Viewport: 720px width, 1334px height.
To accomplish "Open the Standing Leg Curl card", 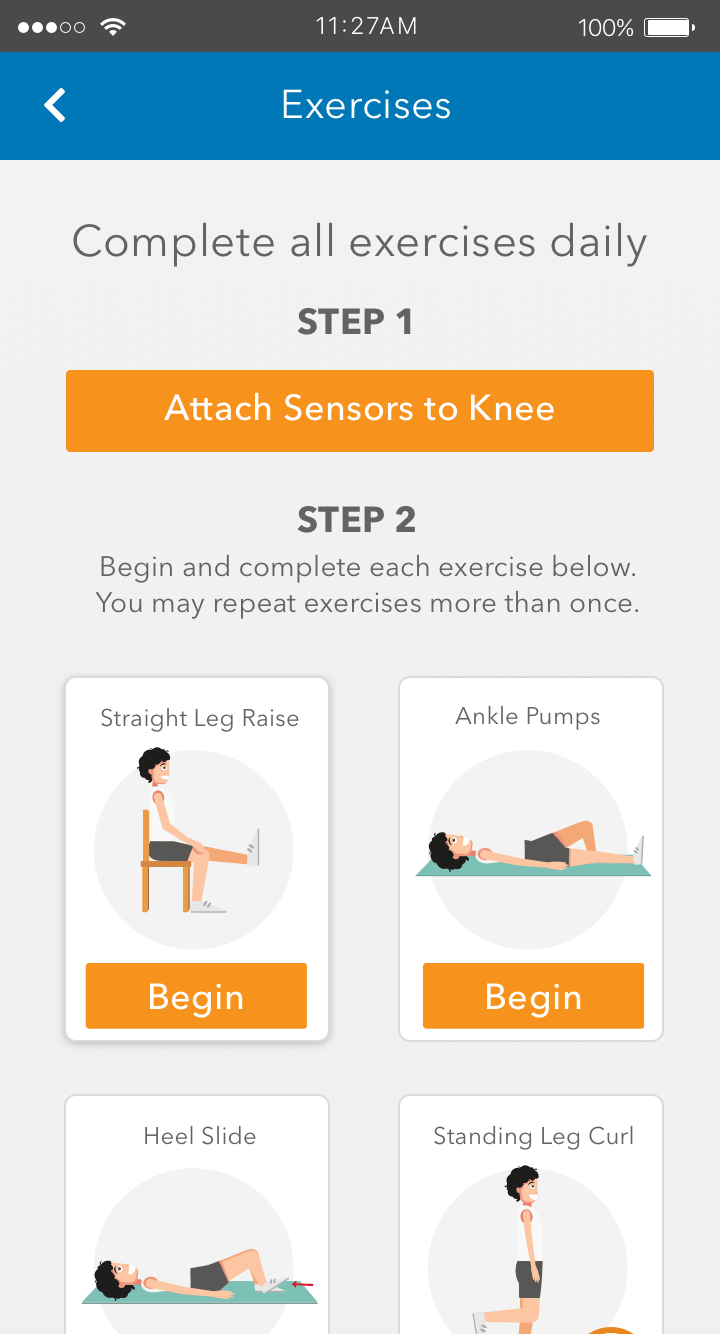I will pos(531,1214).
